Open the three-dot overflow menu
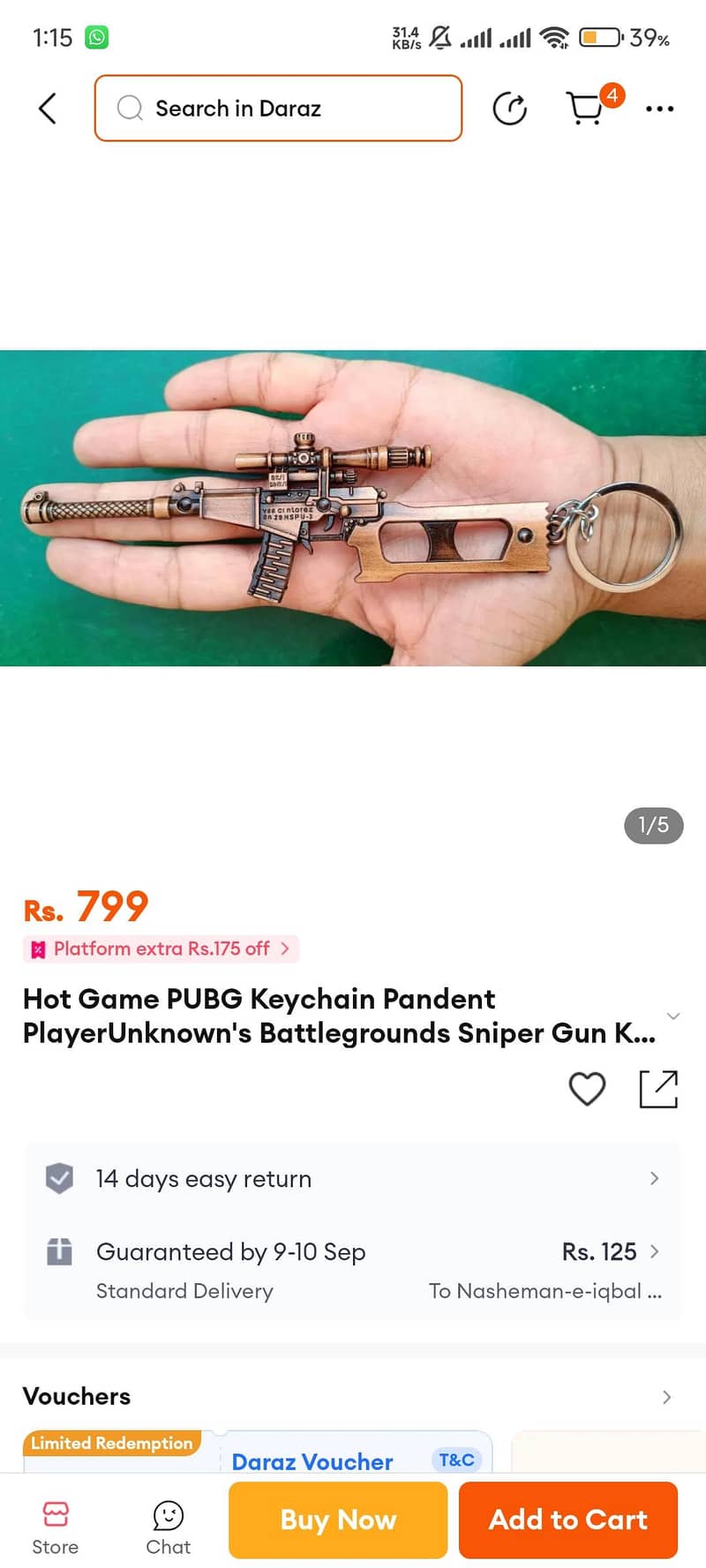Viewport: 706px width, 1568px height. pyautogui.click(x=659, y=109)
